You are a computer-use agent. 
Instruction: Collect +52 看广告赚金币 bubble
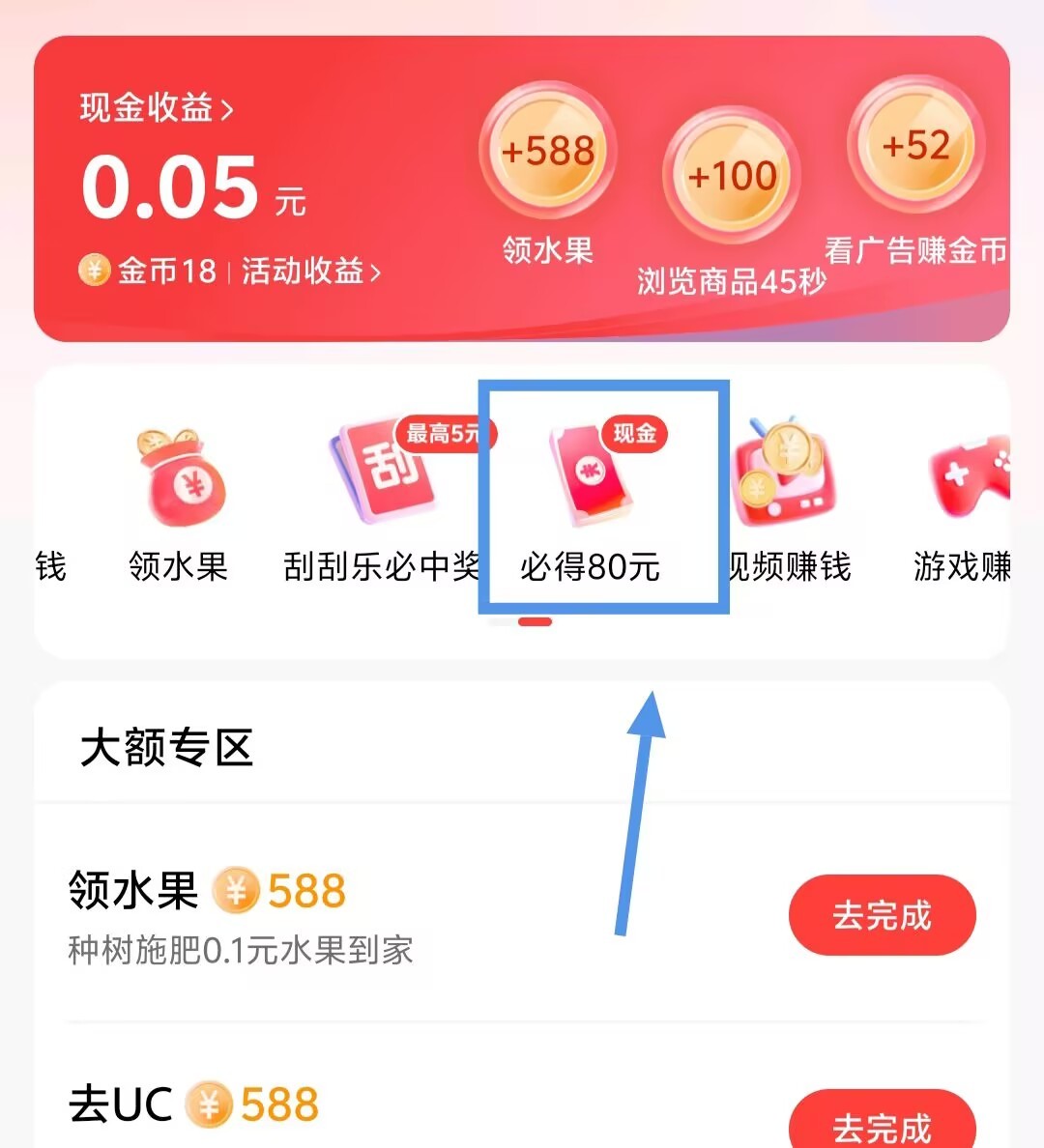point(915,146)
